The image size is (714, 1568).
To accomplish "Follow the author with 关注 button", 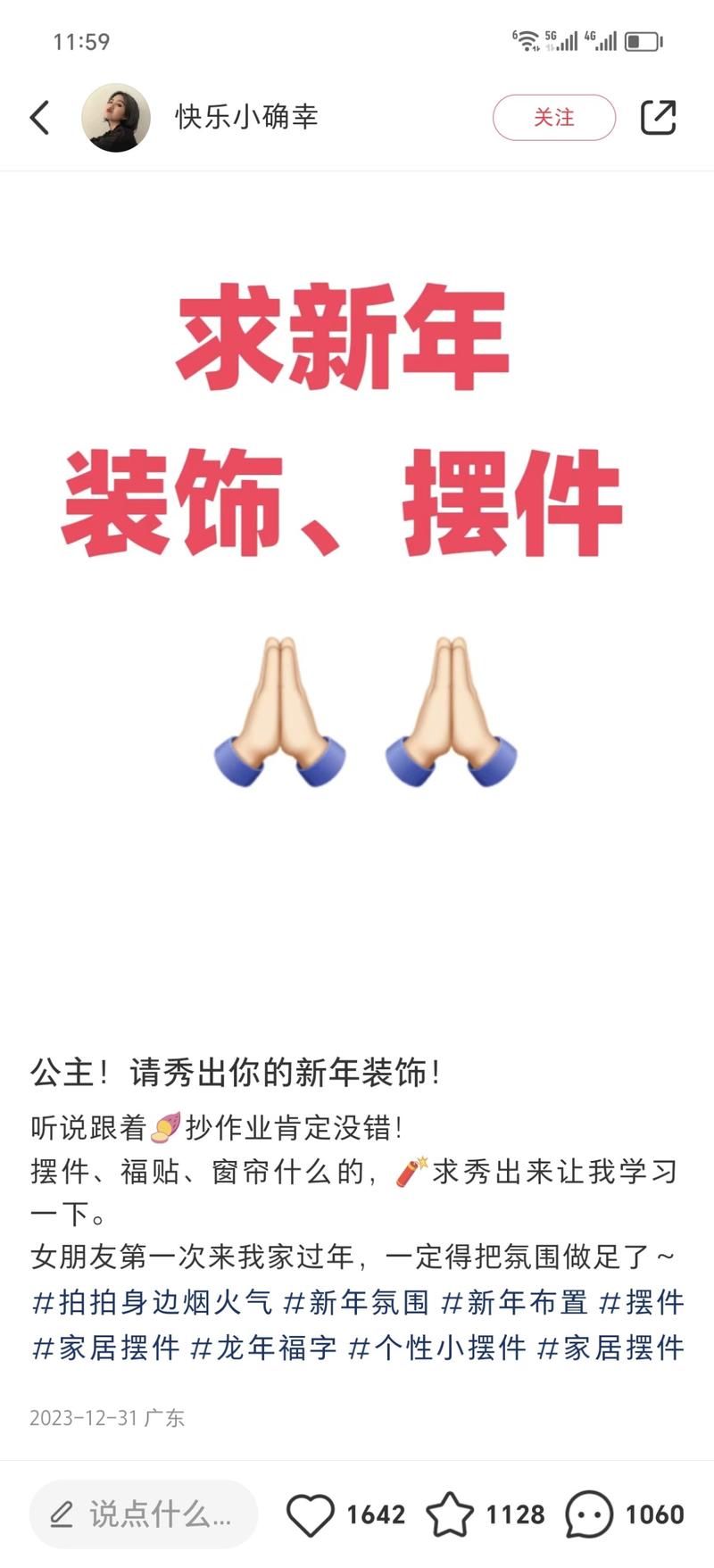I will pos(553,118).
